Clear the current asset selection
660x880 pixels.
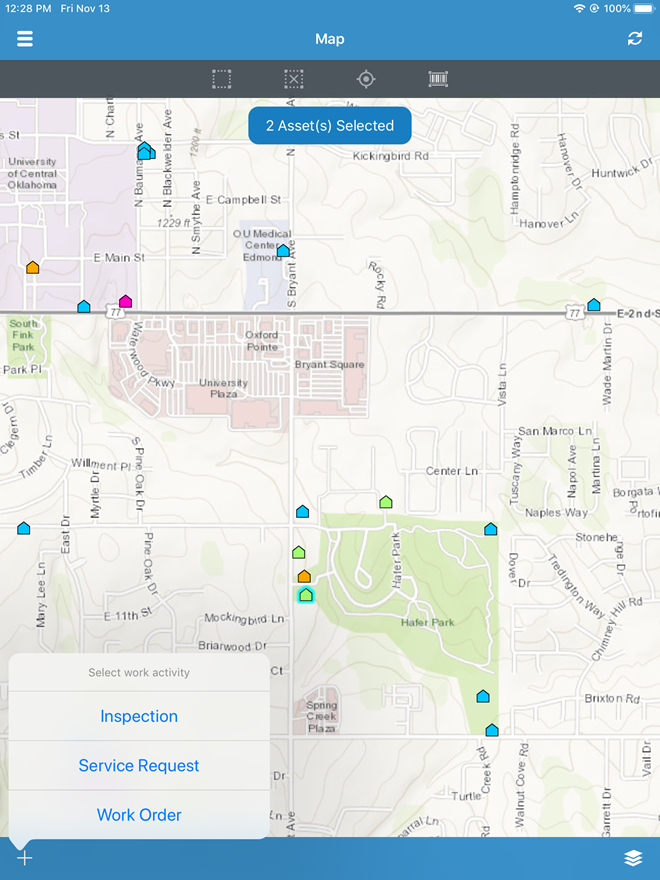coord(293,79)
